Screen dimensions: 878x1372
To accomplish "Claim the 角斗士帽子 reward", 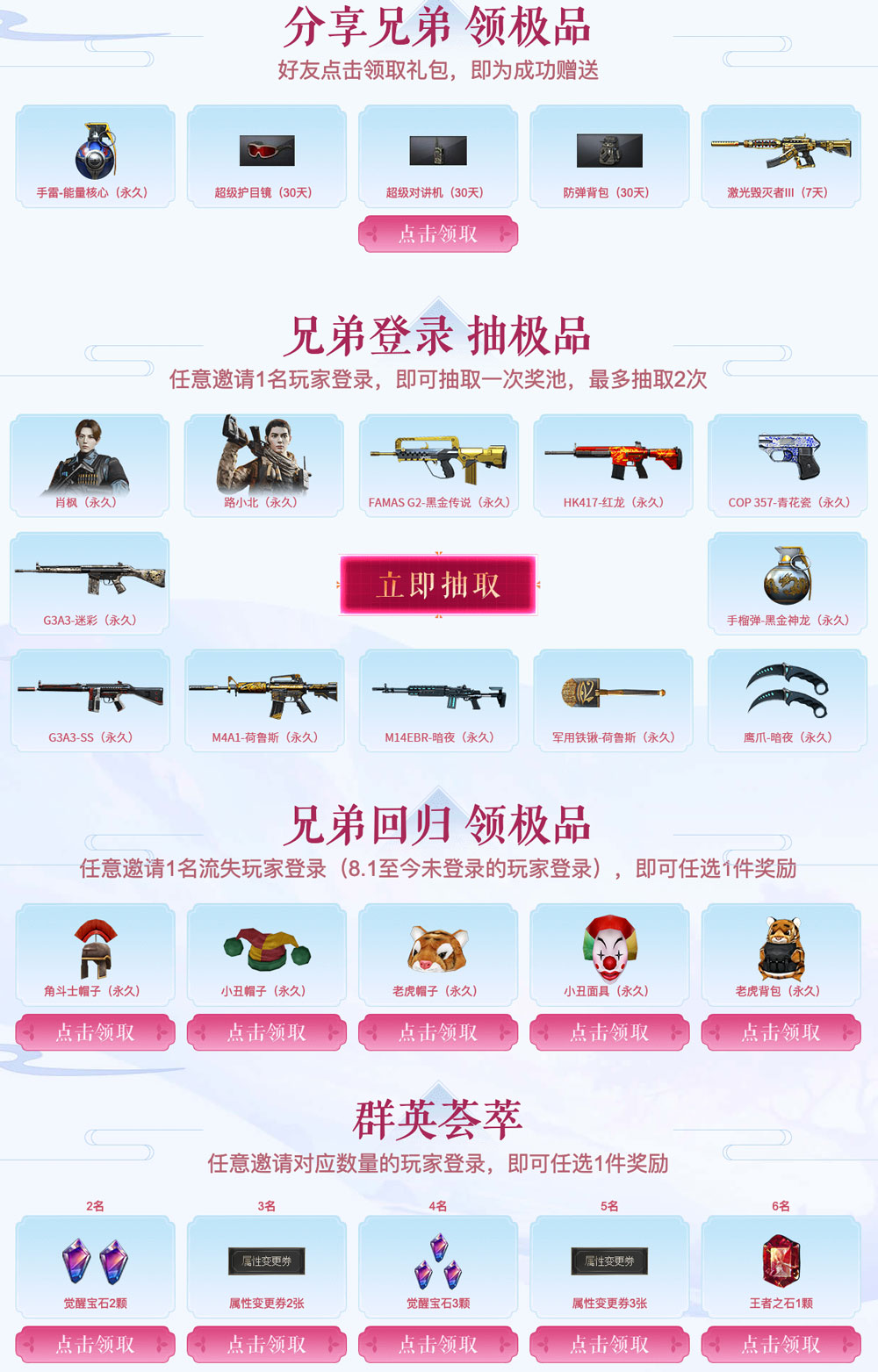I will point(95,1032).
